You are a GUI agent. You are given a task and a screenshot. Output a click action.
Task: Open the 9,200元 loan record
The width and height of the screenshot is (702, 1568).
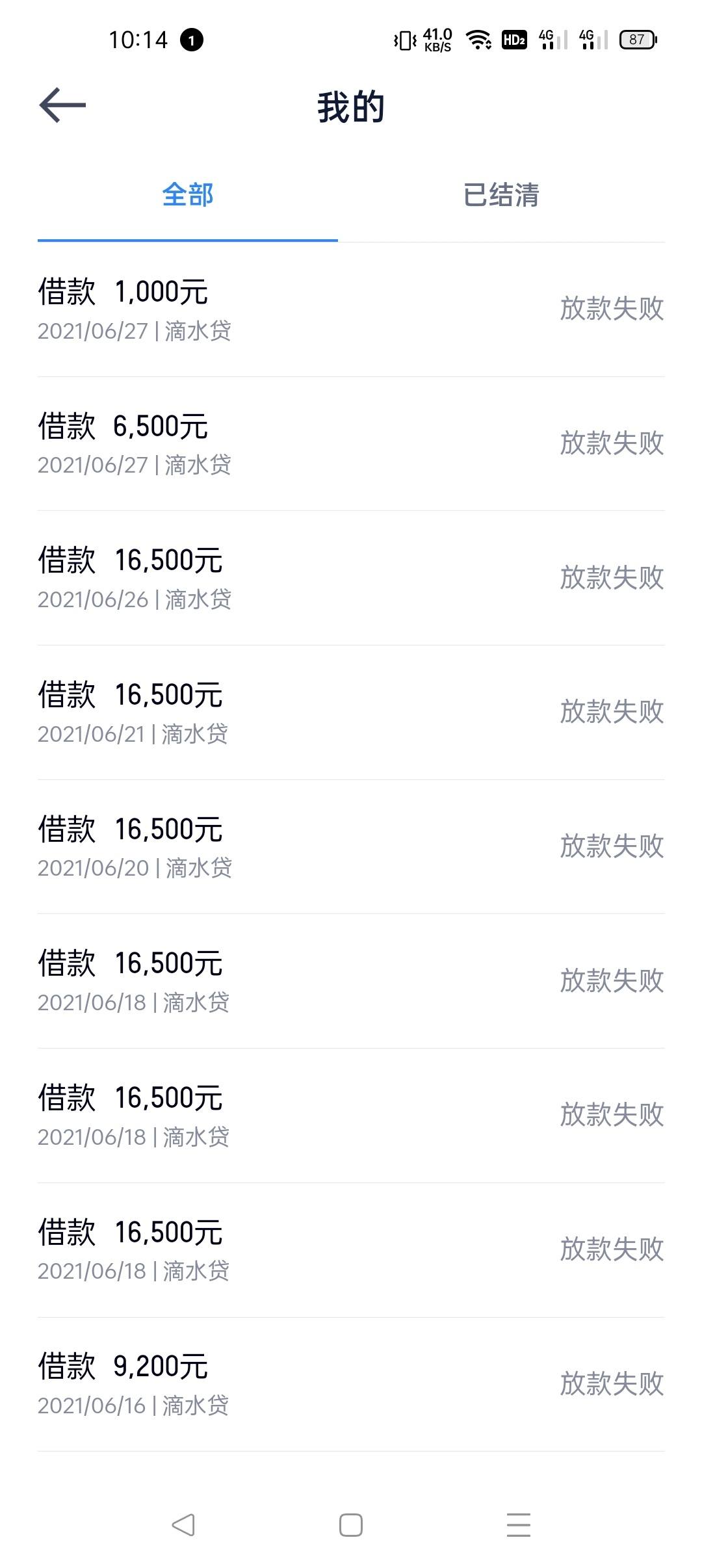coord(351,1385)
